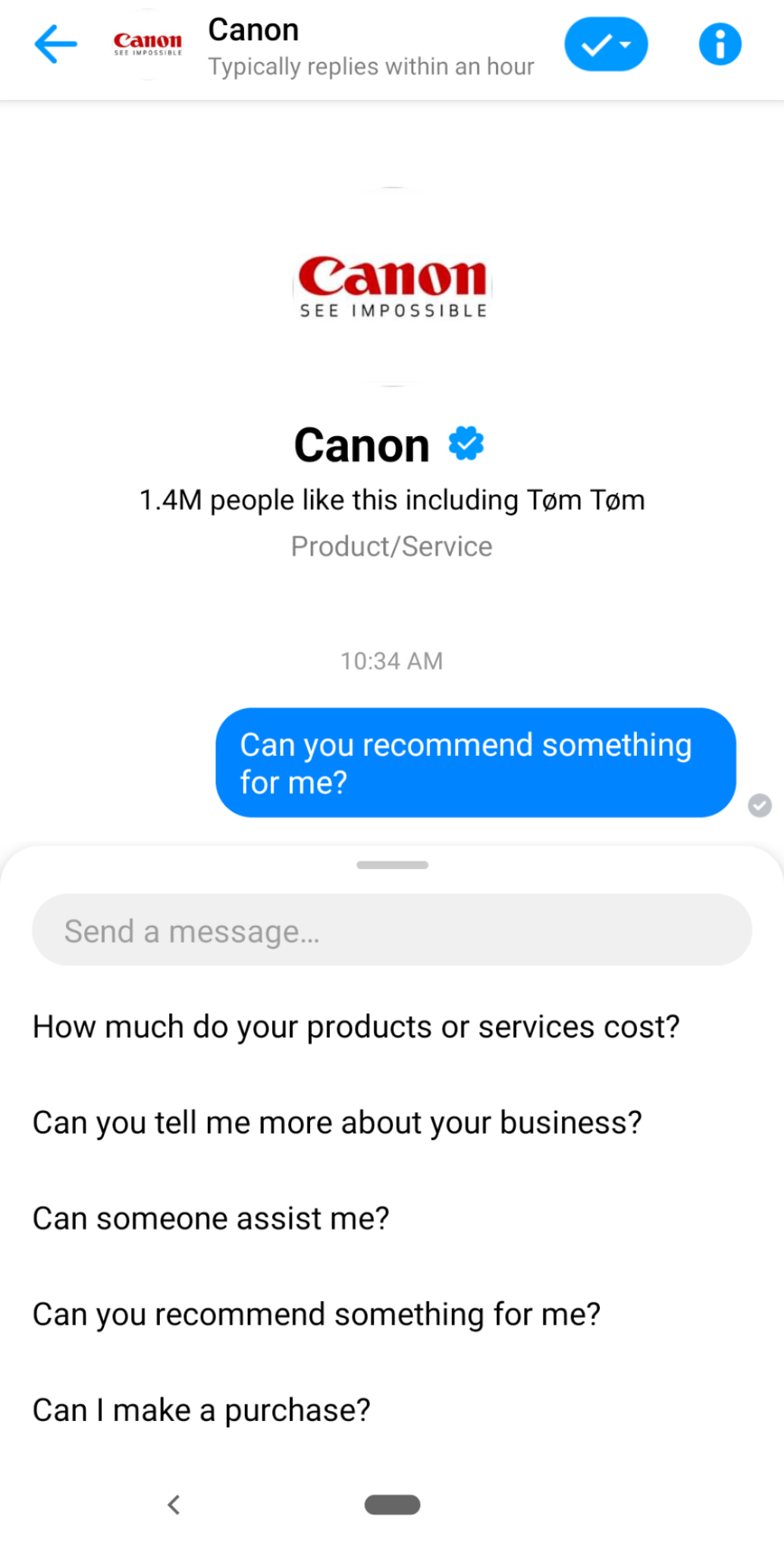The height and width of the screenshot is (1553, 784).
Task: Tap the blue checkmark action button
Action: click(598, 44)
